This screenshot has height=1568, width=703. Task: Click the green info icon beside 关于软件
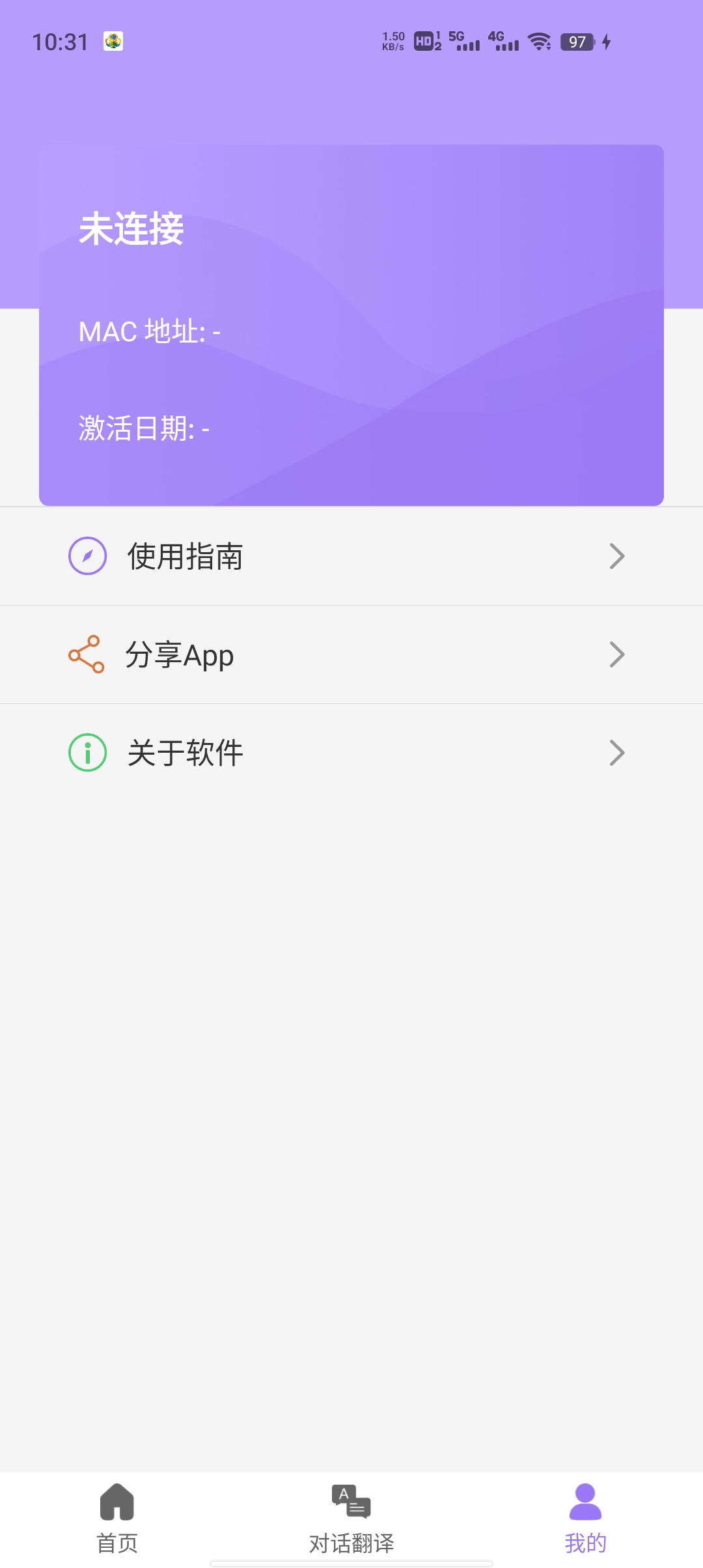87,753
